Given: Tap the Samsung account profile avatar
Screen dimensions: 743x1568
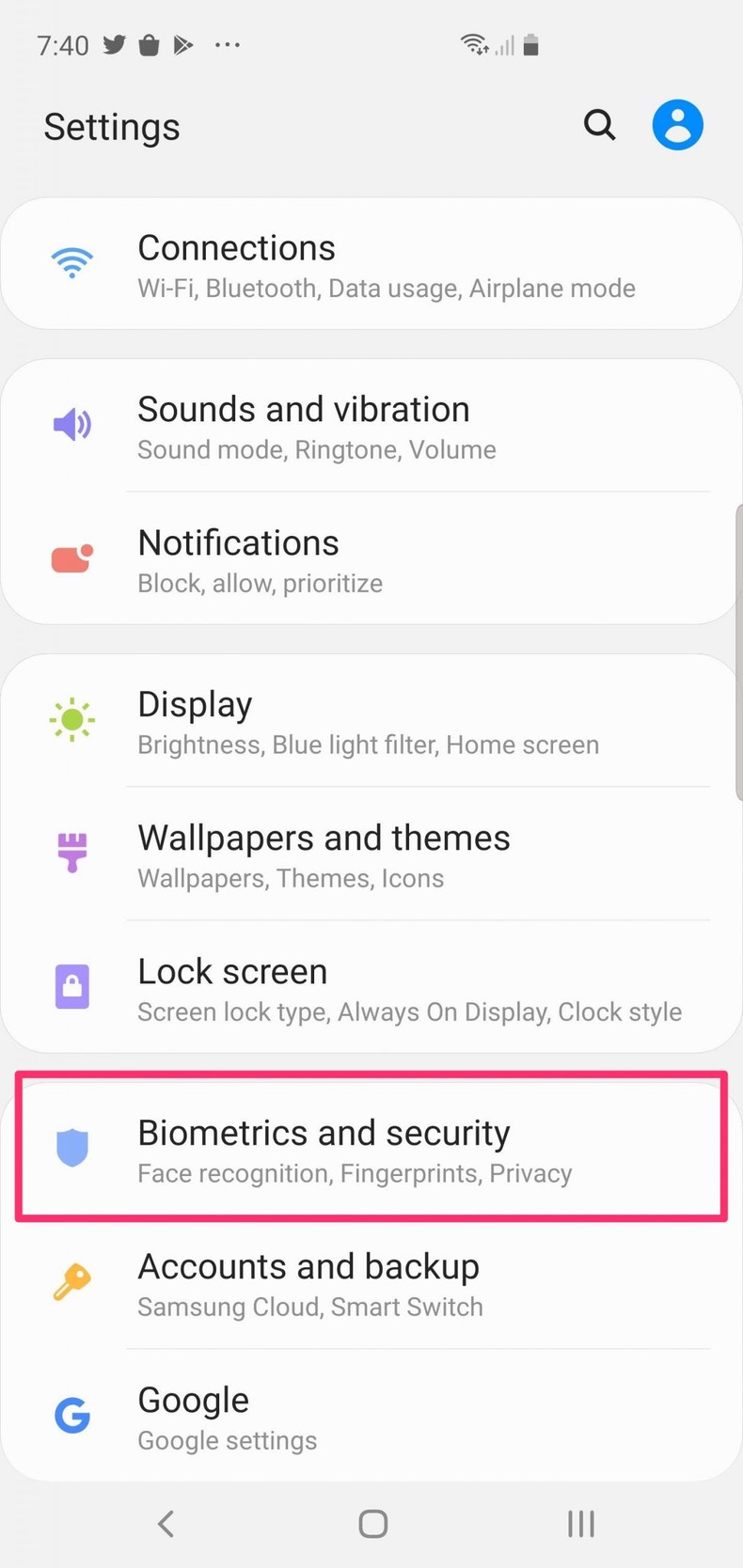Looking at the screenshot, I should point(677,124).
